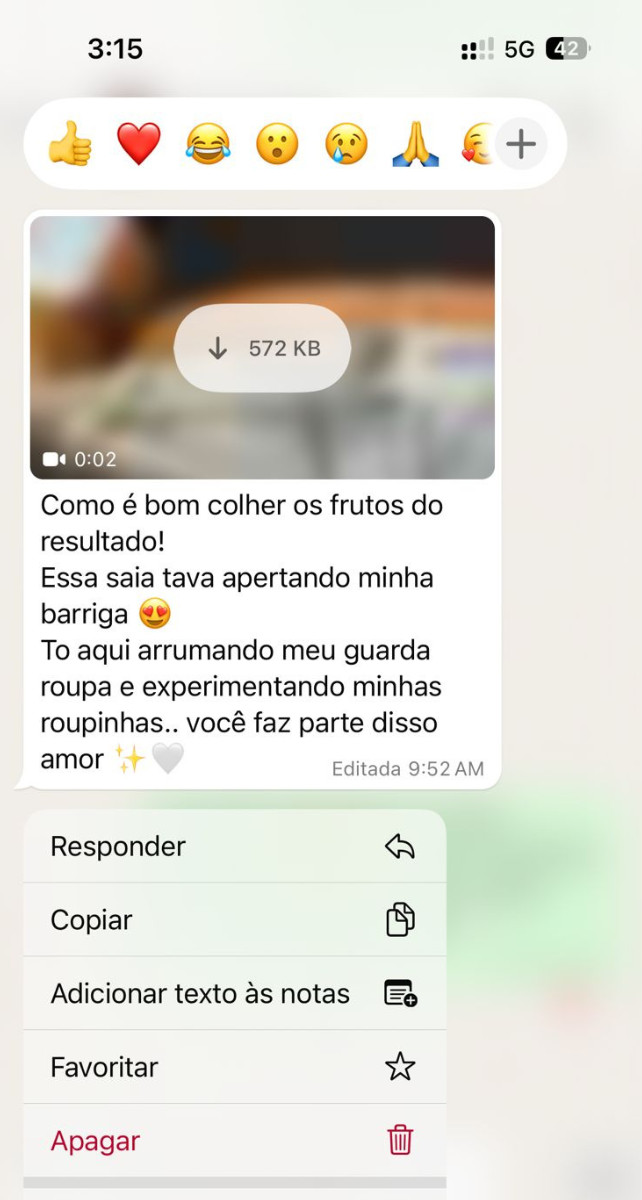This screenshot has width=642, height=1200.
Task: Open more reactions with the plus button
Action: [x=520, y=145]
